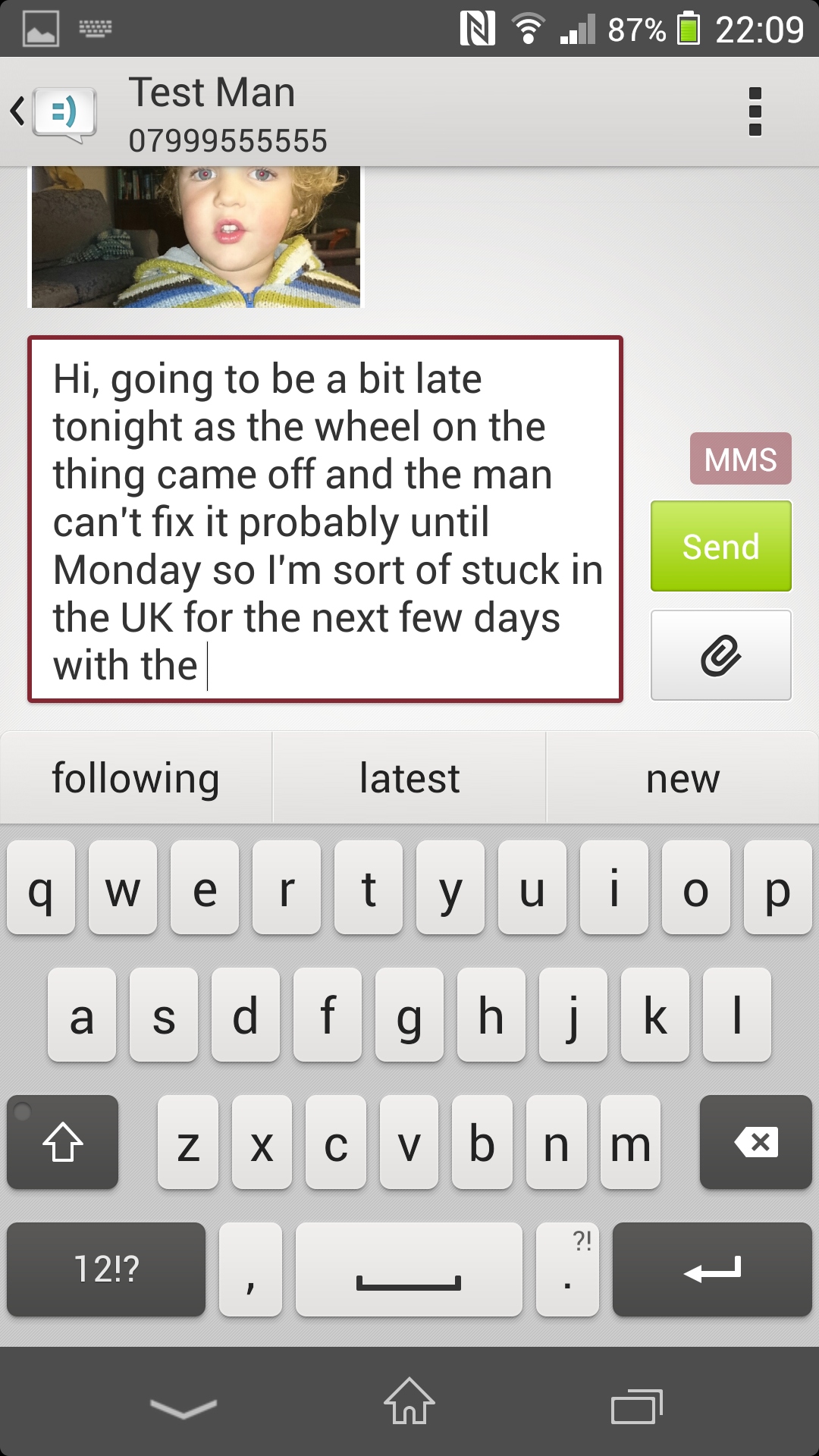Go to the home screen
The height and width of the screenshot is (1456, 819).
point(409,1401)
